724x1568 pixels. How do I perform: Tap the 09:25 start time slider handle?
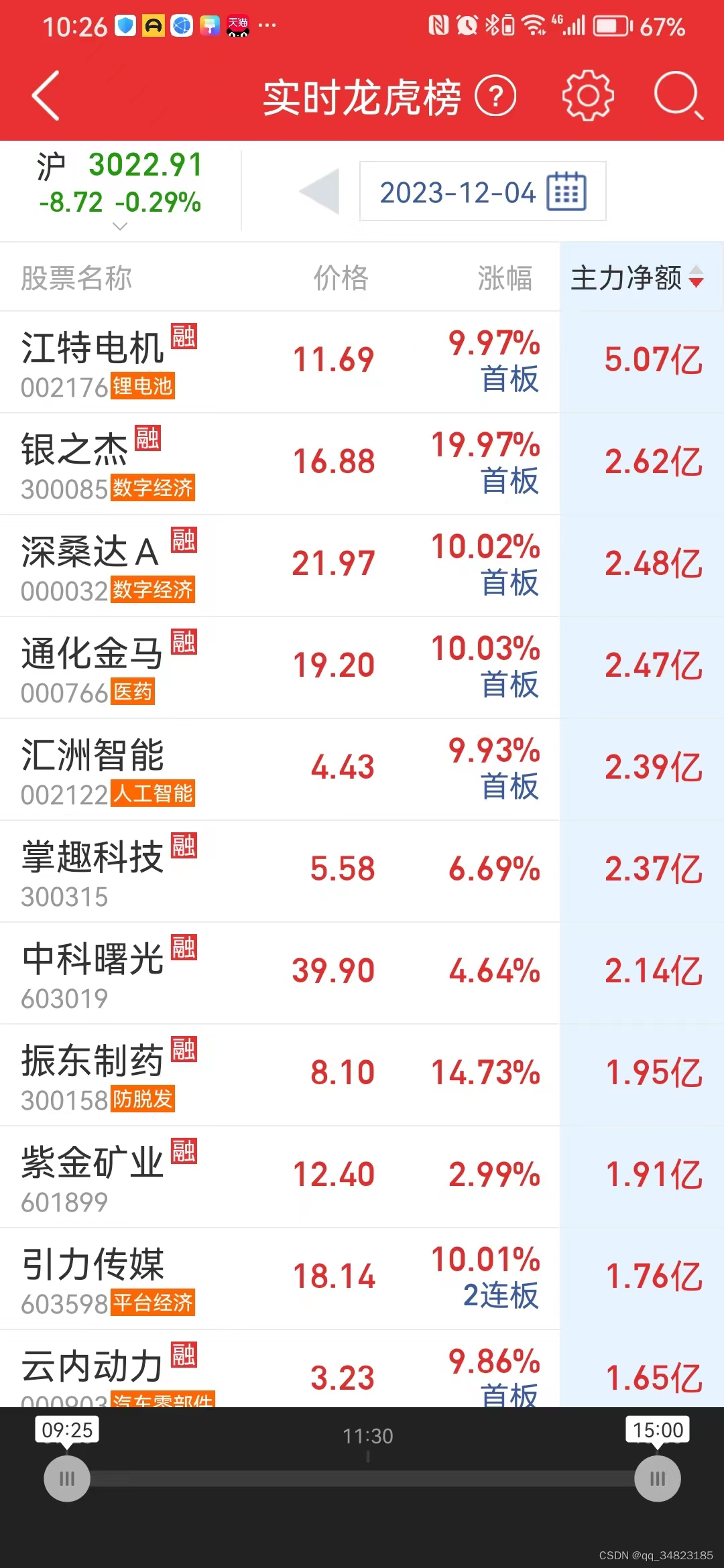tap(67, 1479)
